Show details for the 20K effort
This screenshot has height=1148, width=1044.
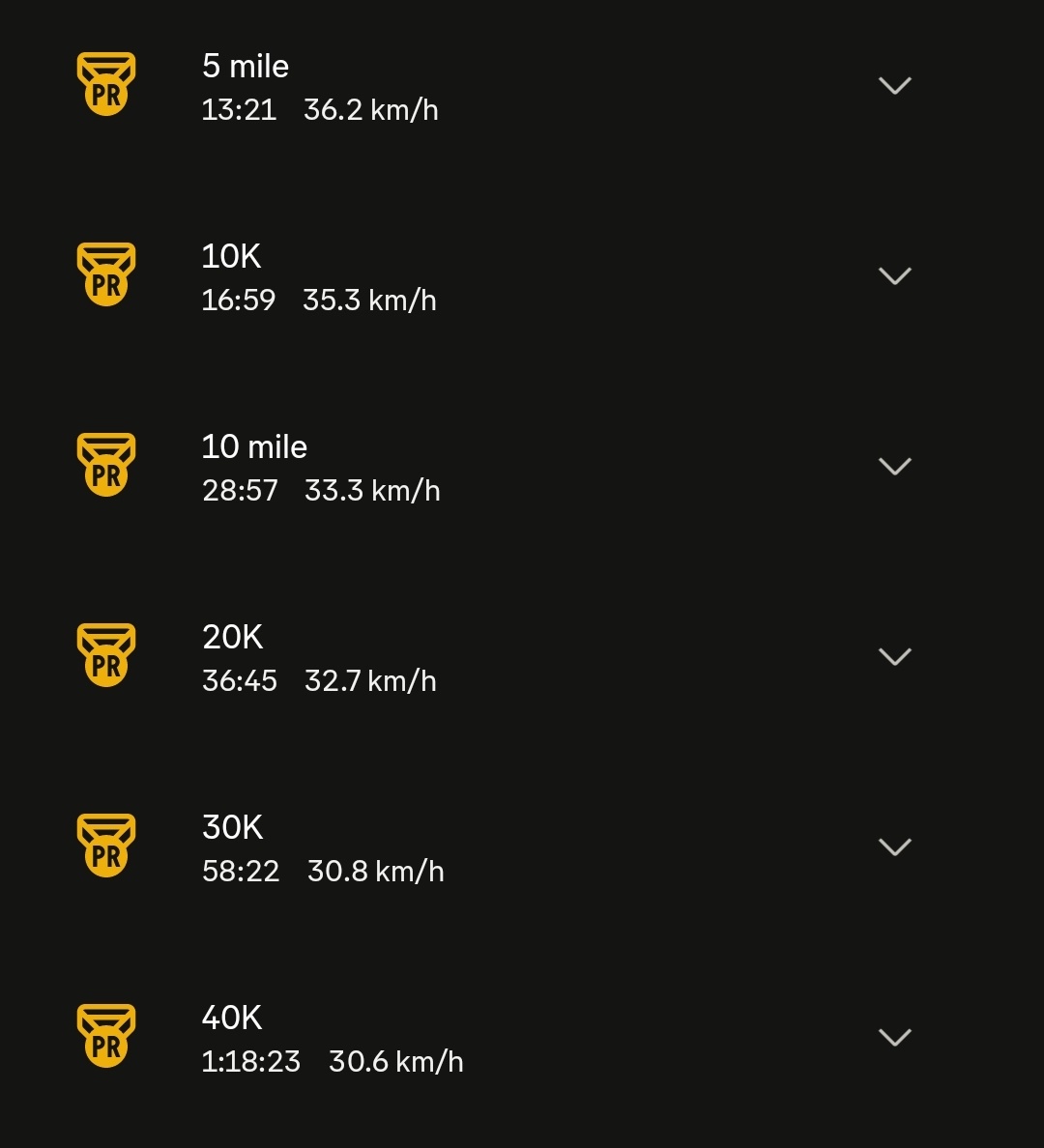pos(894,657)
